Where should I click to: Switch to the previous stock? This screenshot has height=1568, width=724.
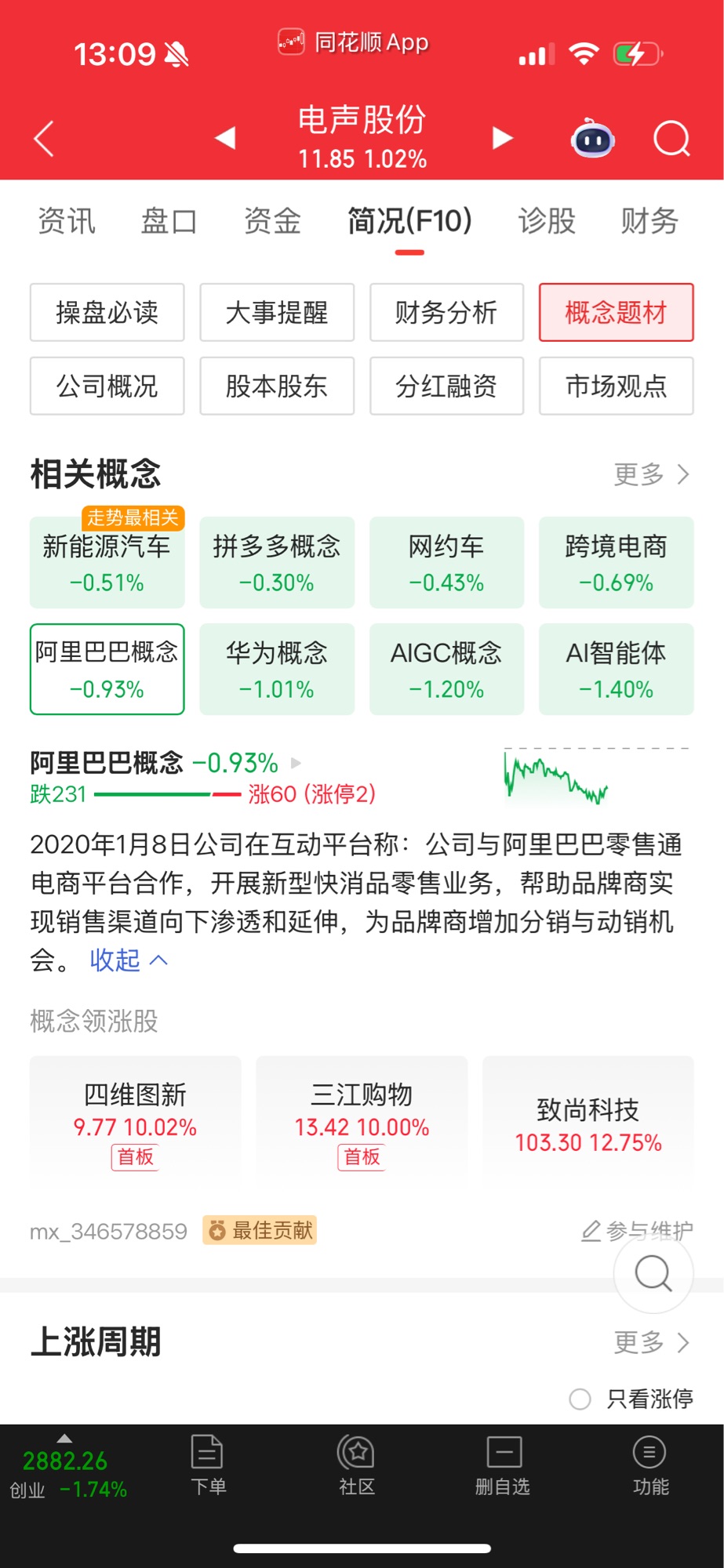pos(226,138)
